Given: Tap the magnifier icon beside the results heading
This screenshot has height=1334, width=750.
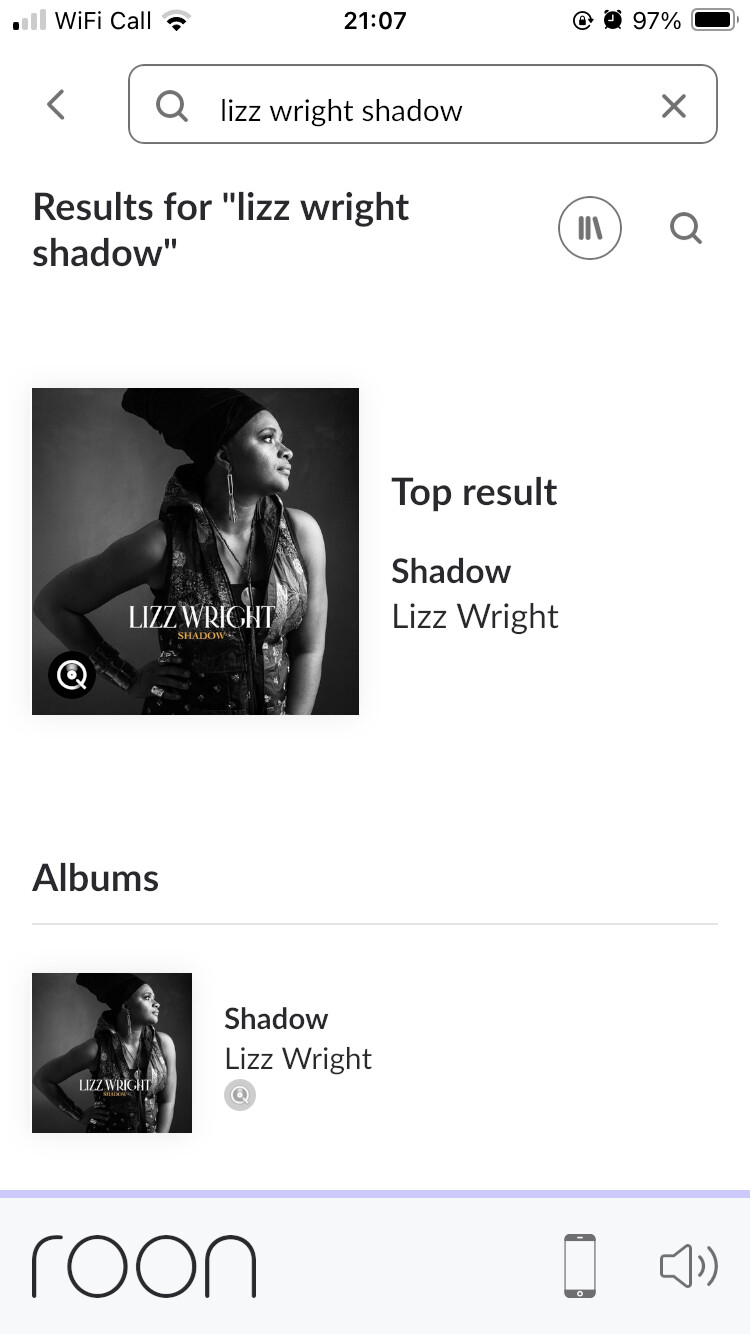Looking at the screenshot, I should (685, 229).
